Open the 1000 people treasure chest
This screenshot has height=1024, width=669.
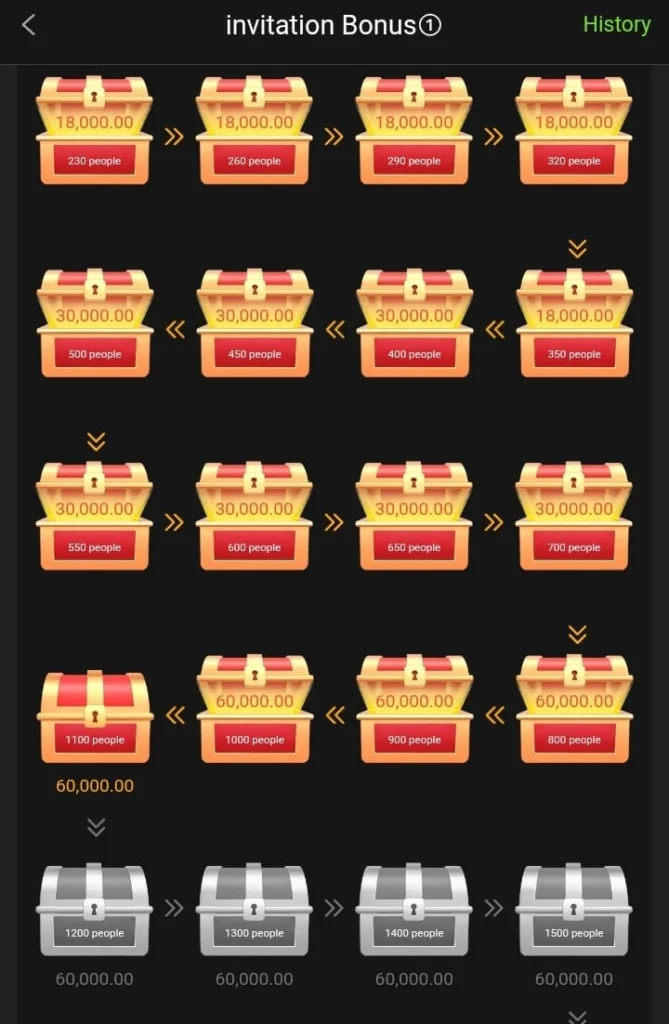point(254,710)
